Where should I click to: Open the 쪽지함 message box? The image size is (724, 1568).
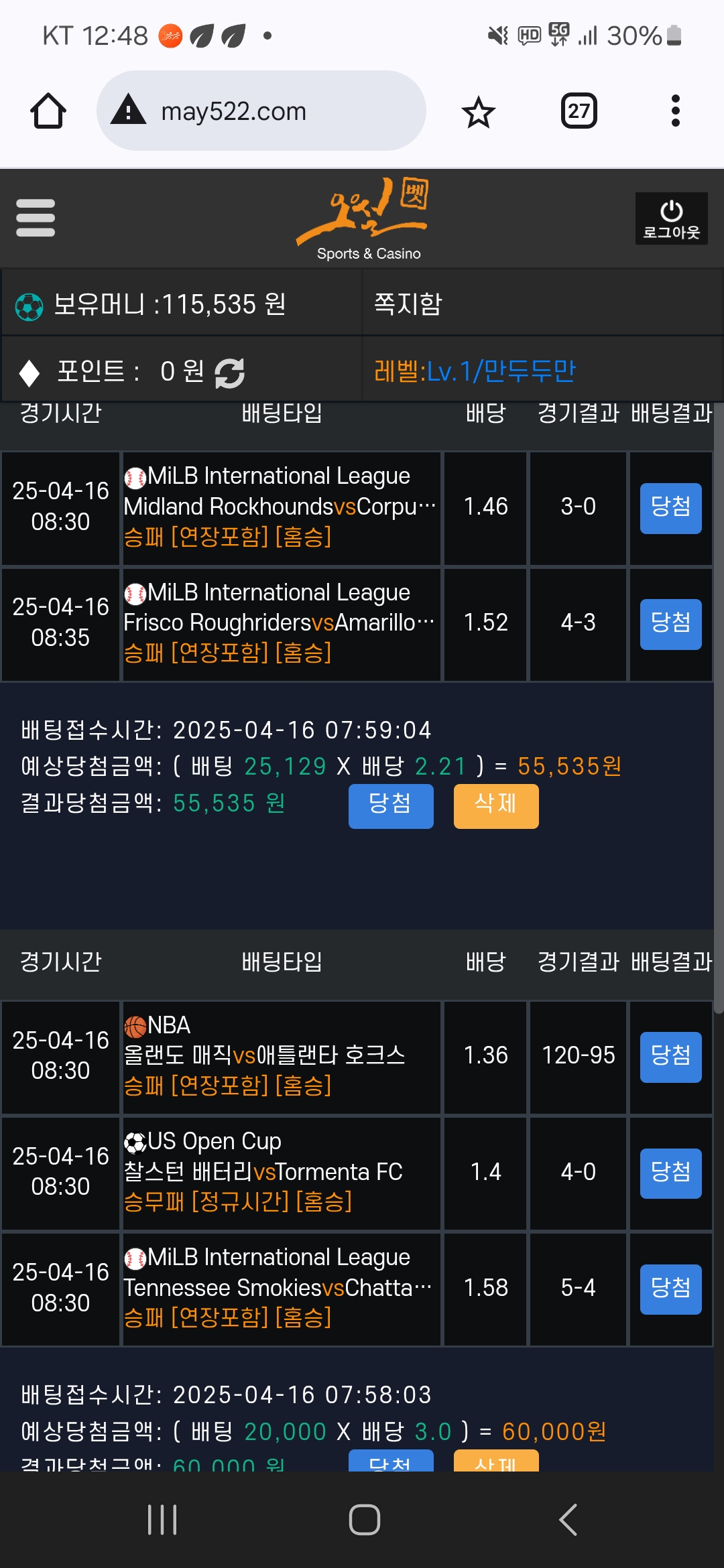click(x=408, y=304)
